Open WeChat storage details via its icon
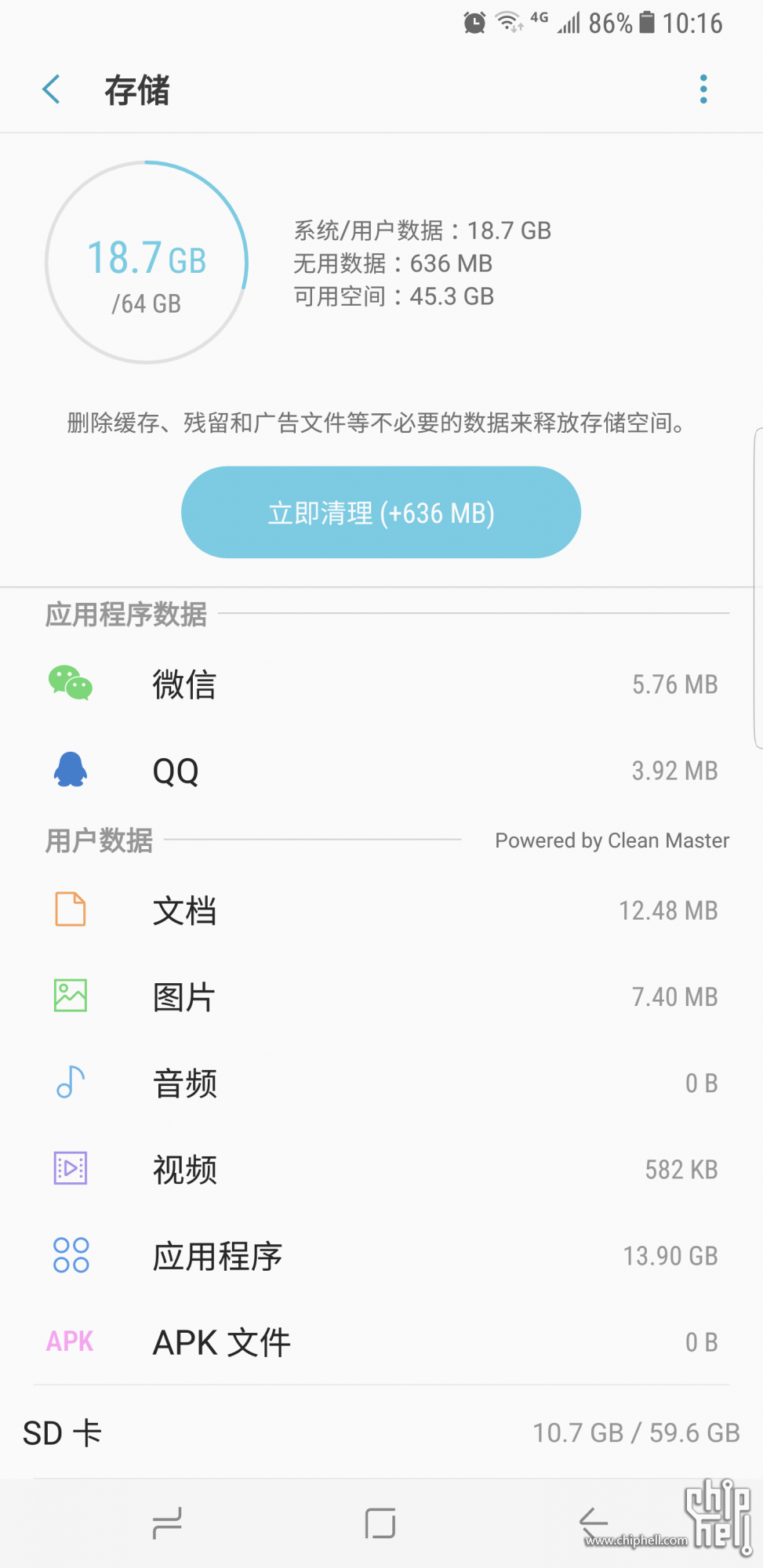The height and width of the screenshot is (1568, 763). click(70, 683)
